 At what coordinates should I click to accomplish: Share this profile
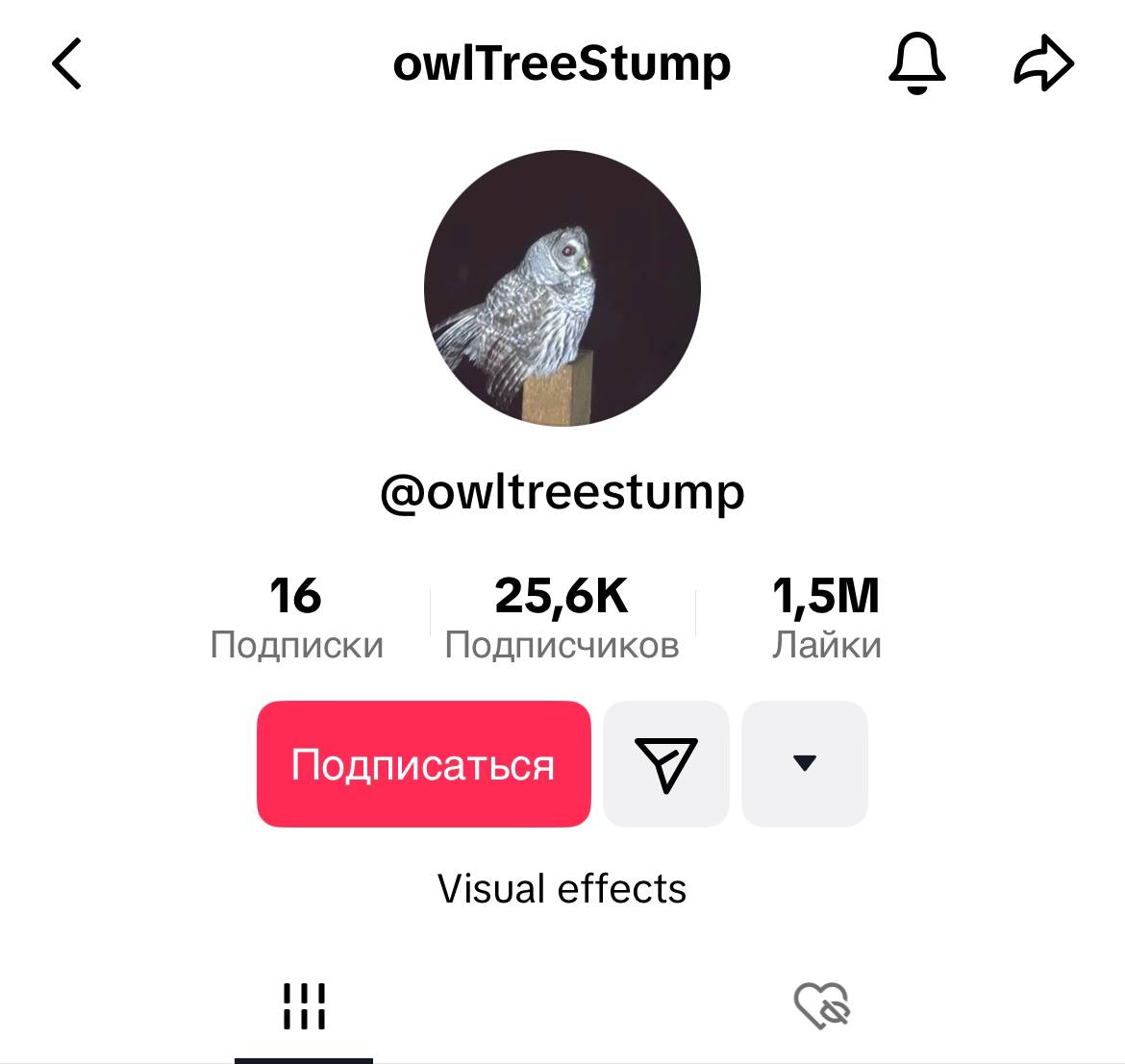click(1043, 64)
